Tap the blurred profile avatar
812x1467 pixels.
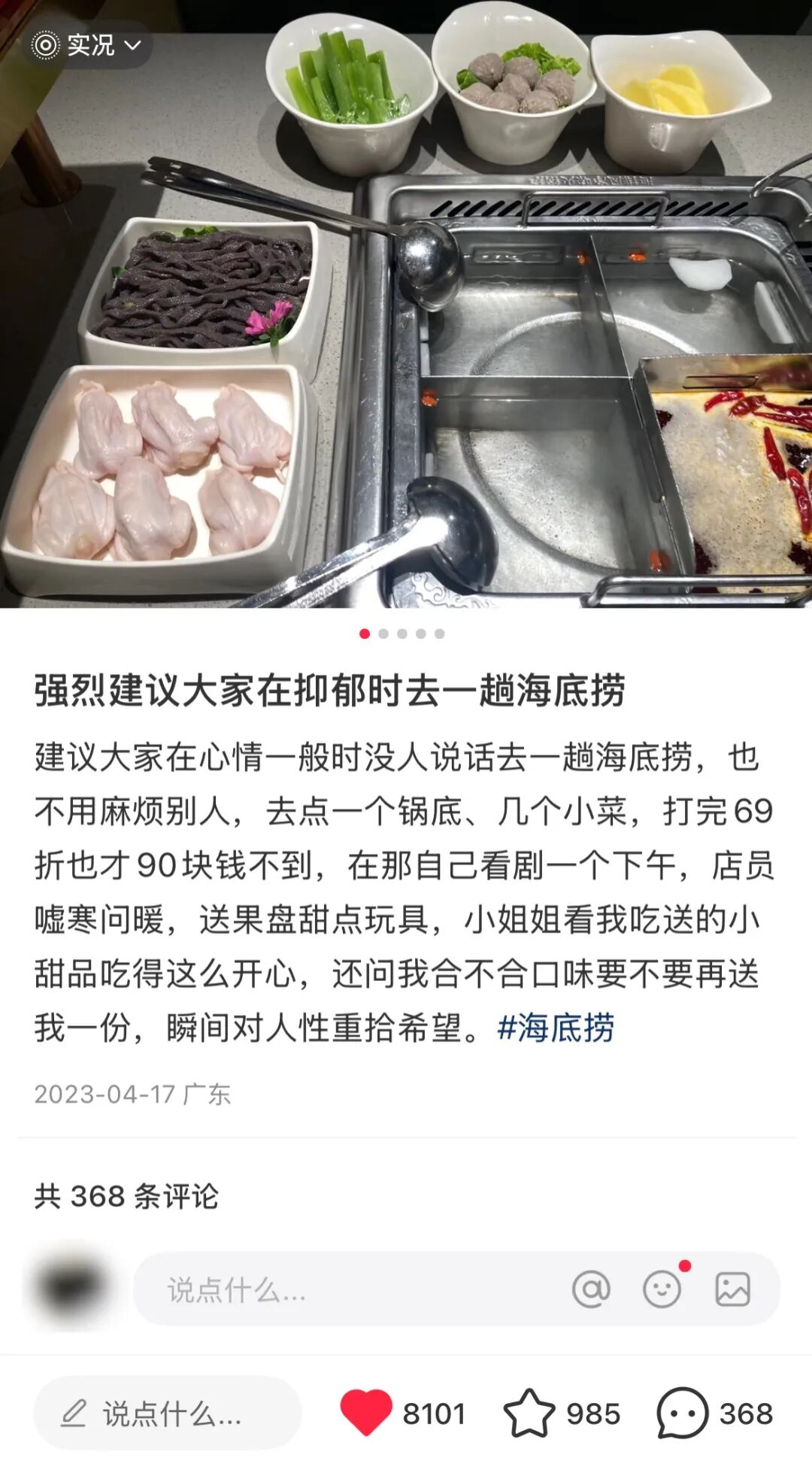[x=72, y=1288]
